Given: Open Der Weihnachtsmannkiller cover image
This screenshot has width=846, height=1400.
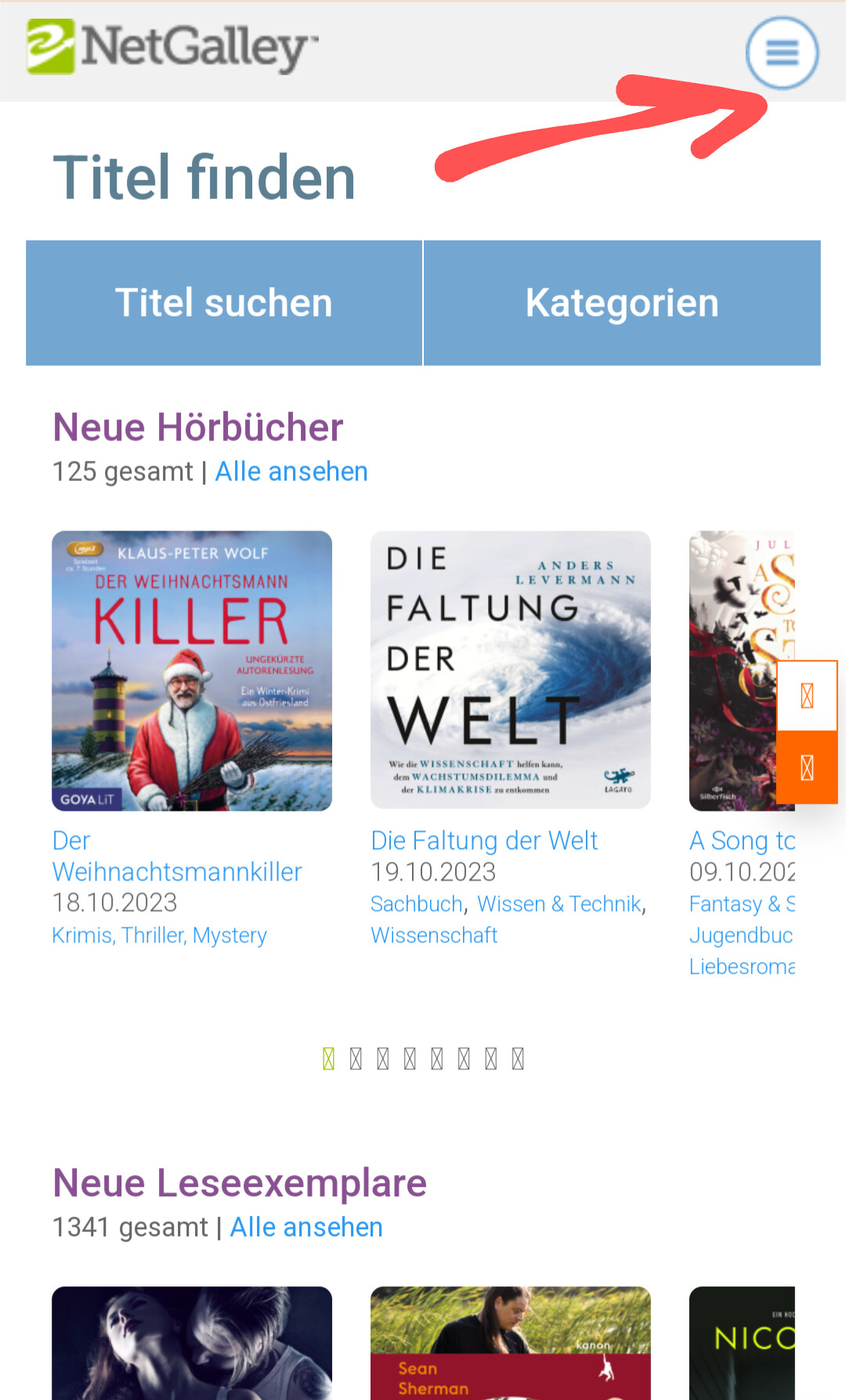Looking at the screenshot, I should pyautogui.click(x=192, y=671).
